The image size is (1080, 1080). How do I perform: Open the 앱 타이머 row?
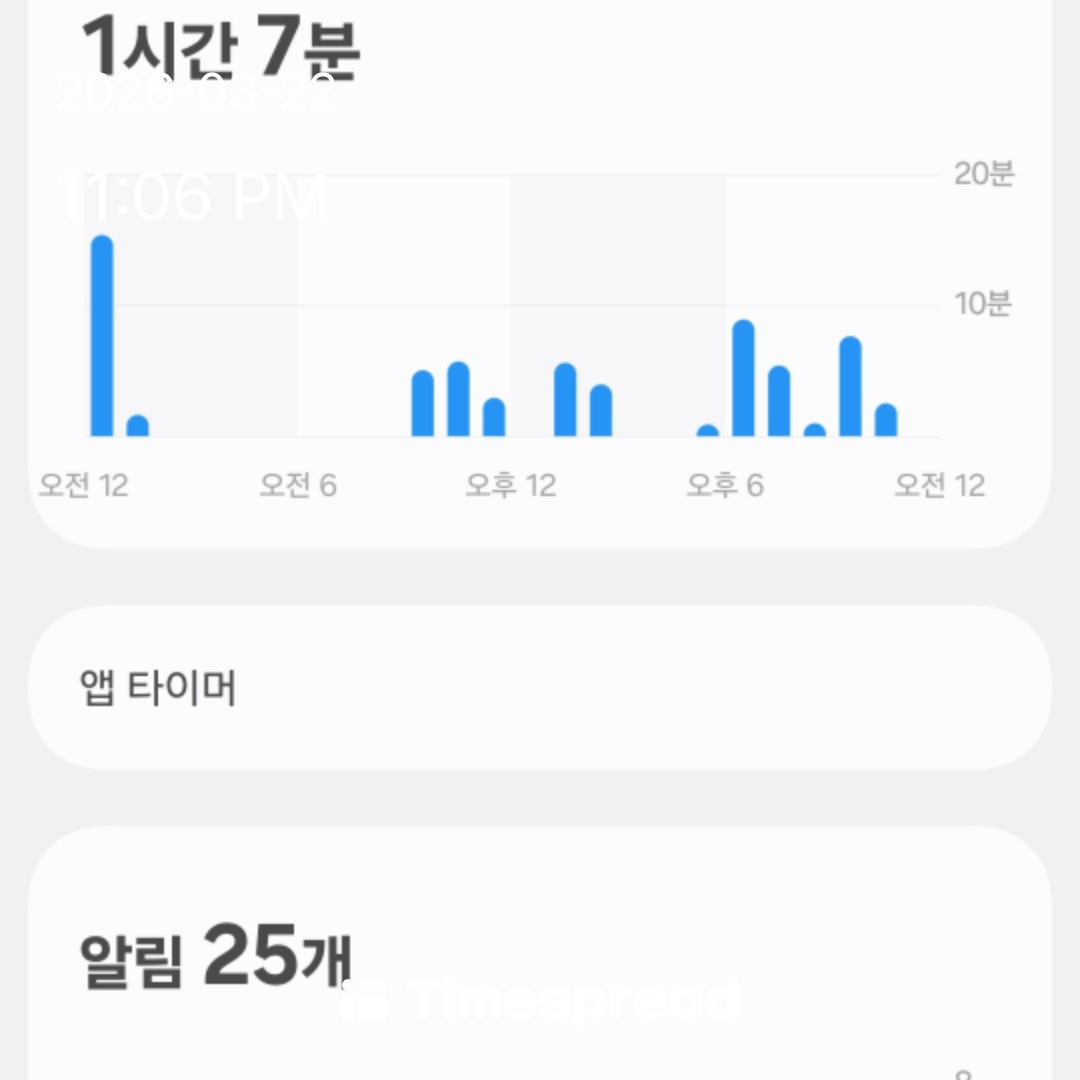click(538, 688)
